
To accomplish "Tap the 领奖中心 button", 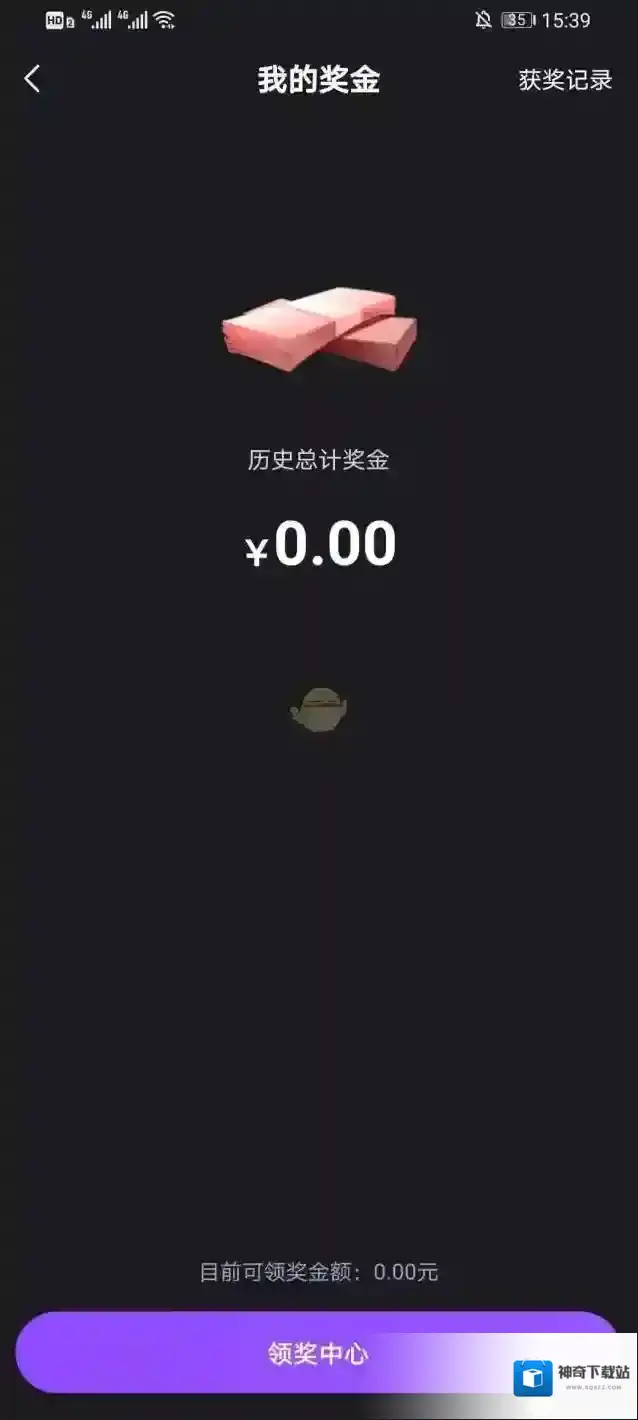I will [x=317, y=1354].
